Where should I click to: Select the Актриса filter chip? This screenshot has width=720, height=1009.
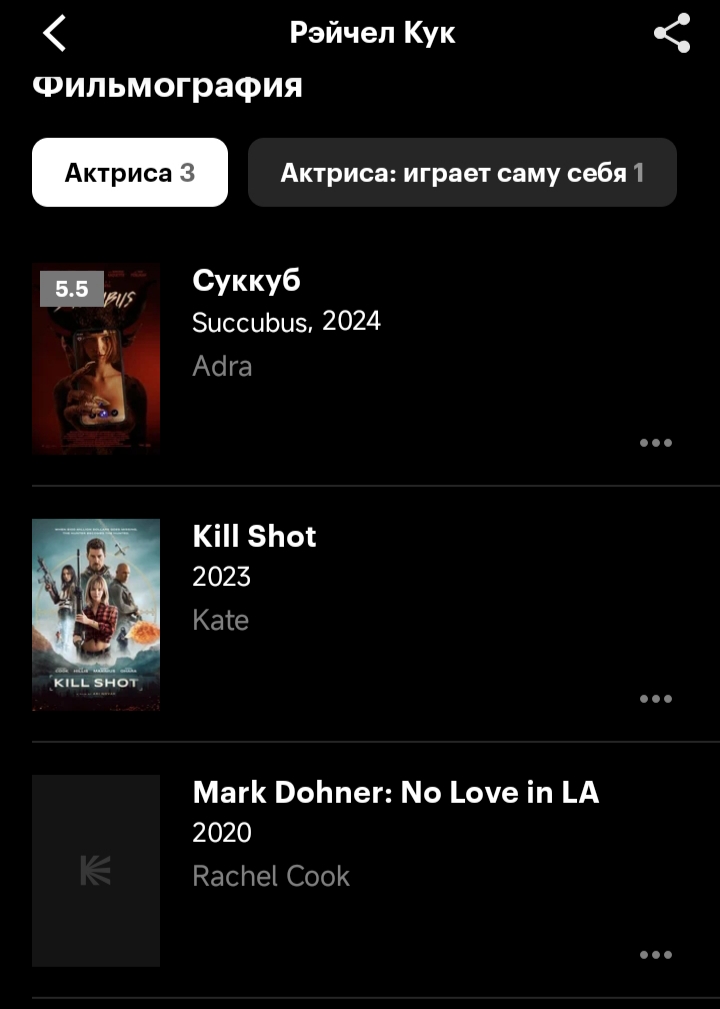pyautogui.click(x=130, y=173)
